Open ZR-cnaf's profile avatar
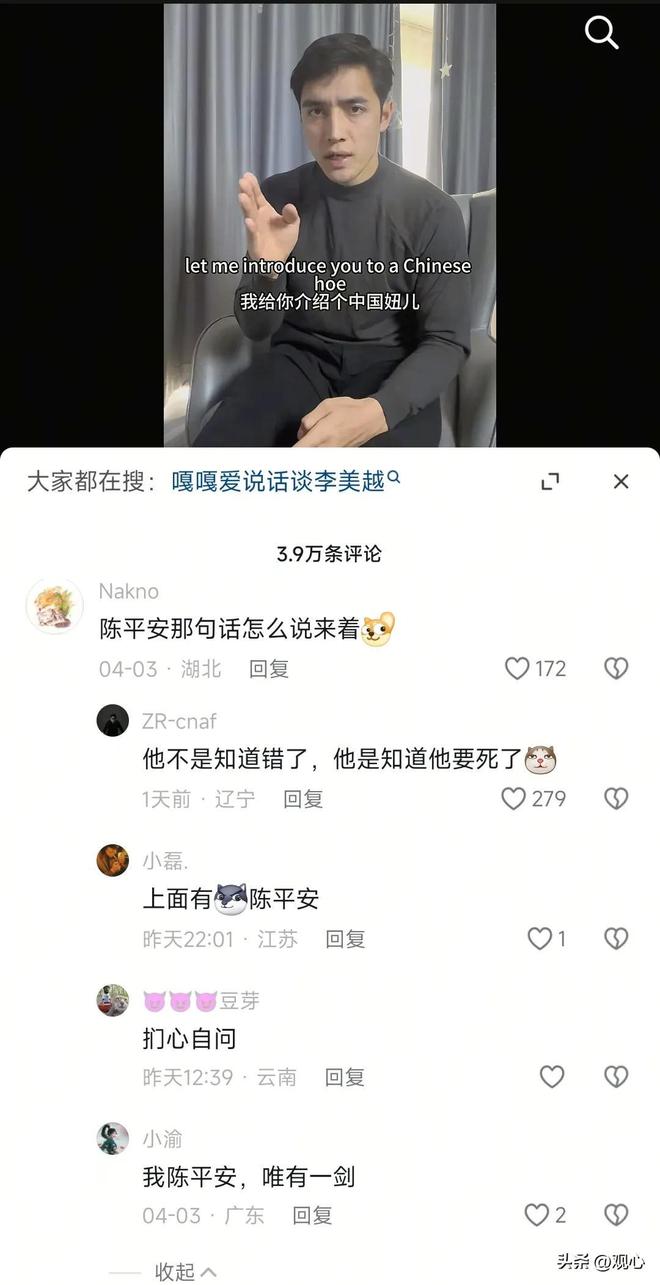 113,720
